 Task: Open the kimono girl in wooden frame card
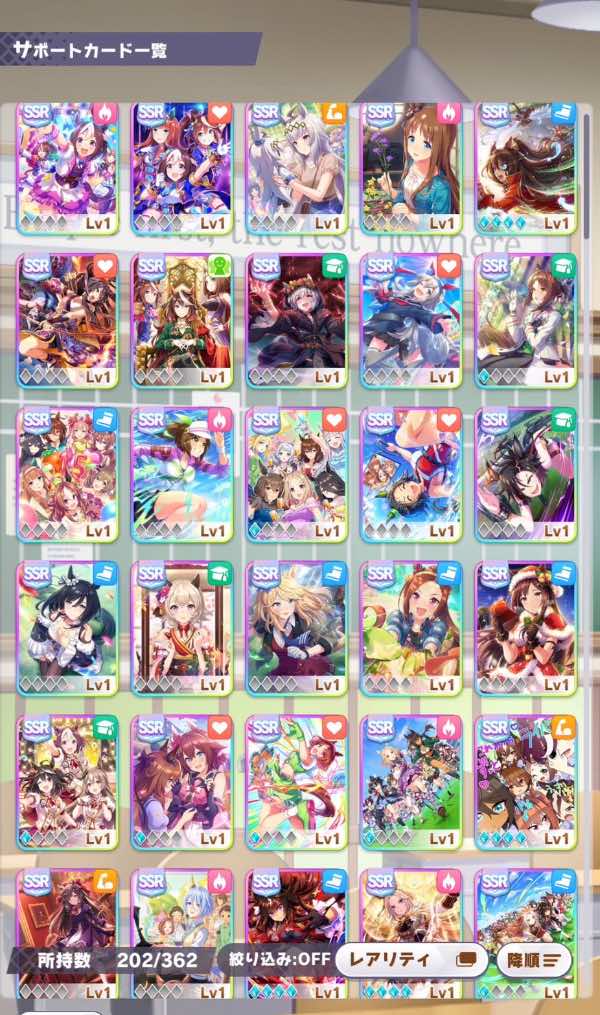click(x=182, y=628)
